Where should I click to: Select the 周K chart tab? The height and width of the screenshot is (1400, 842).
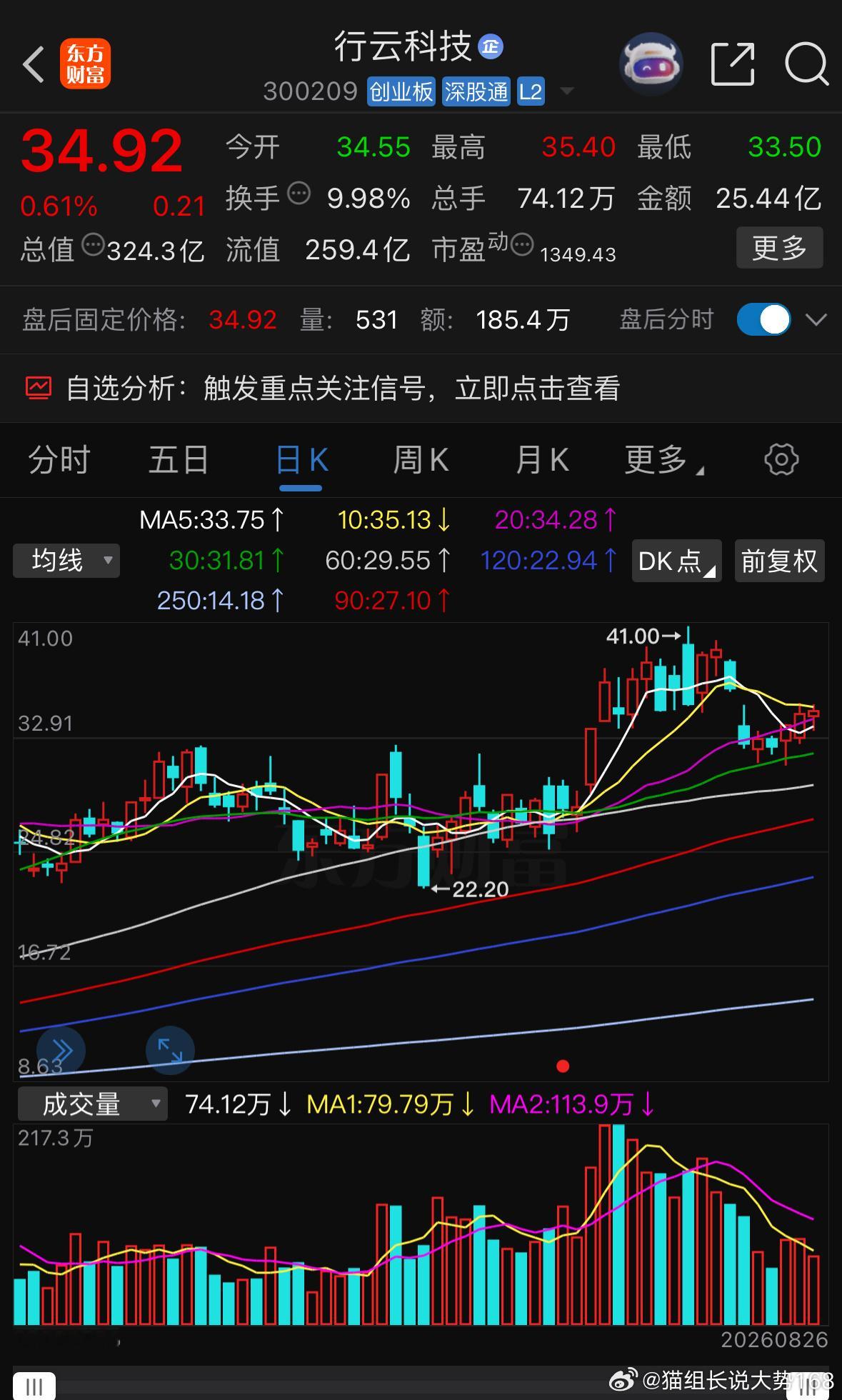point(421,459)
